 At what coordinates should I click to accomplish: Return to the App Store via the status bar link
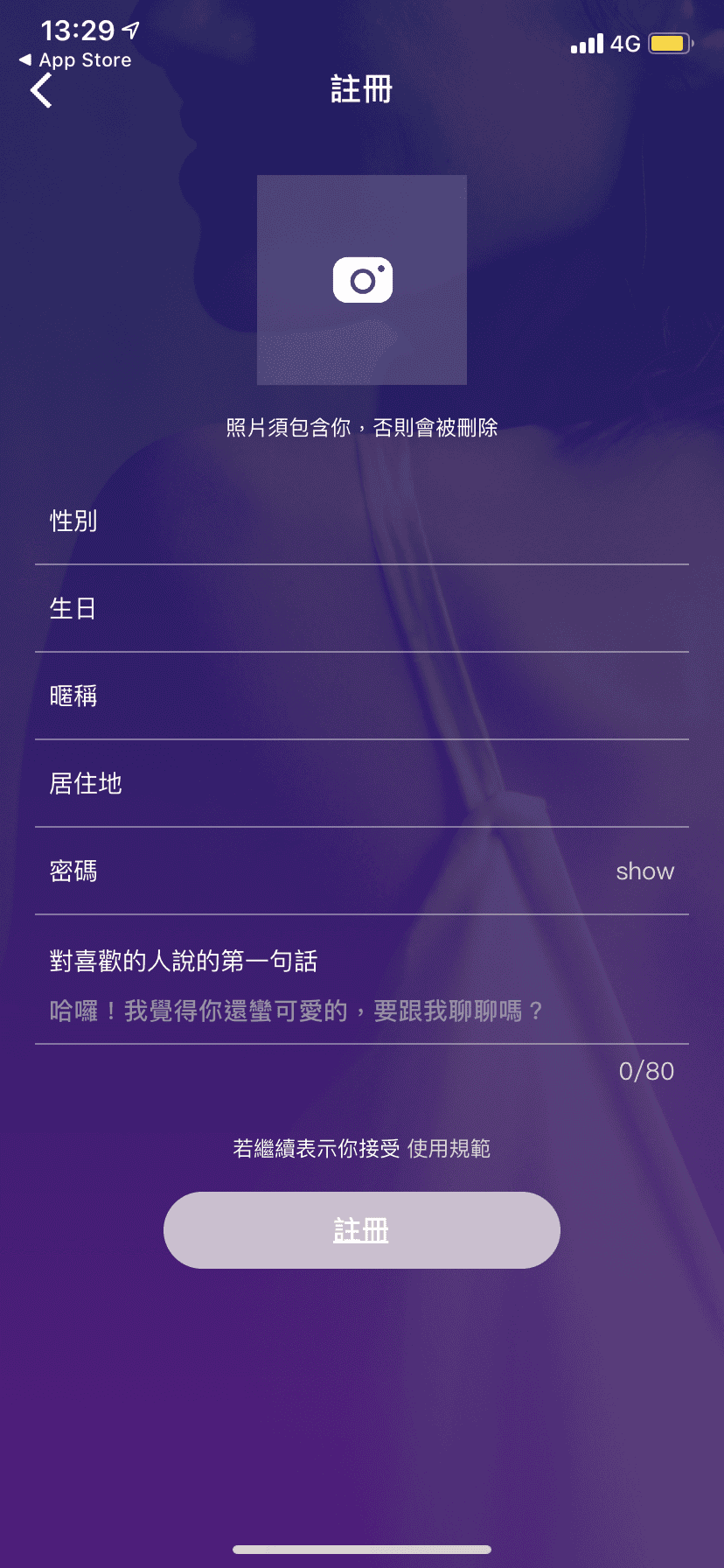[x=77, y=59]
